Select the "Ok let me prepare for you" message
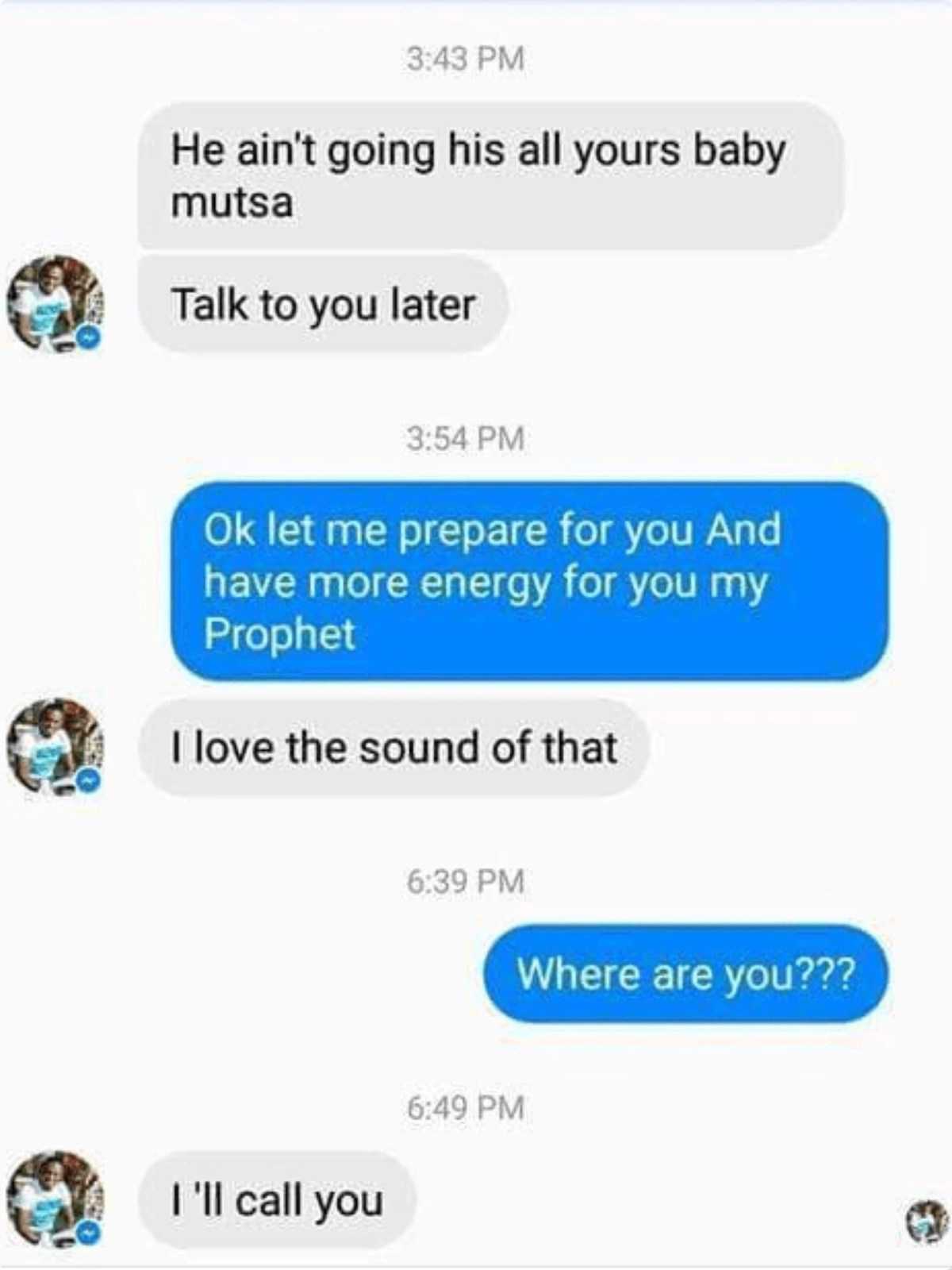 coord(529,581)
